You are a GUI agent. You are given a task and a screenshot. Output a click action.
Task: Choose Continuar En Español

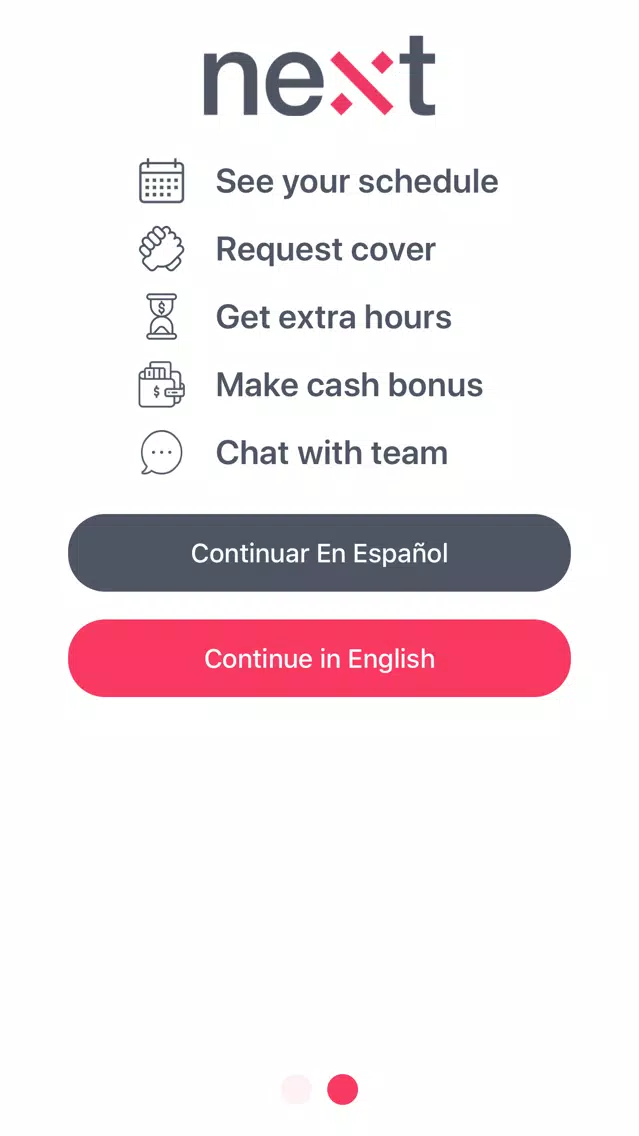click(319, 553)
